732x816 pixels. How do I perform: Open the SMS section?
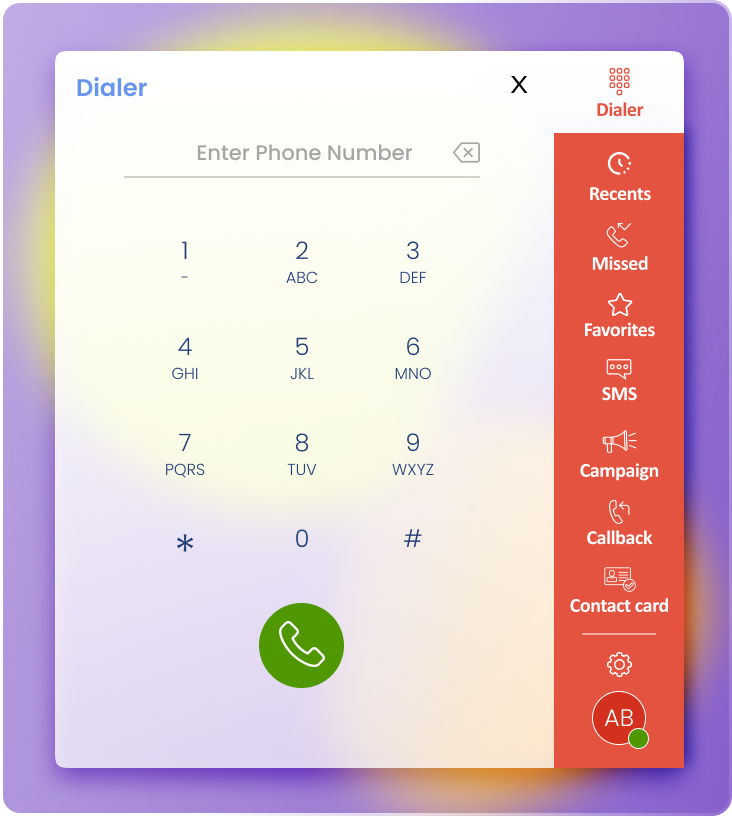(619, 381)
